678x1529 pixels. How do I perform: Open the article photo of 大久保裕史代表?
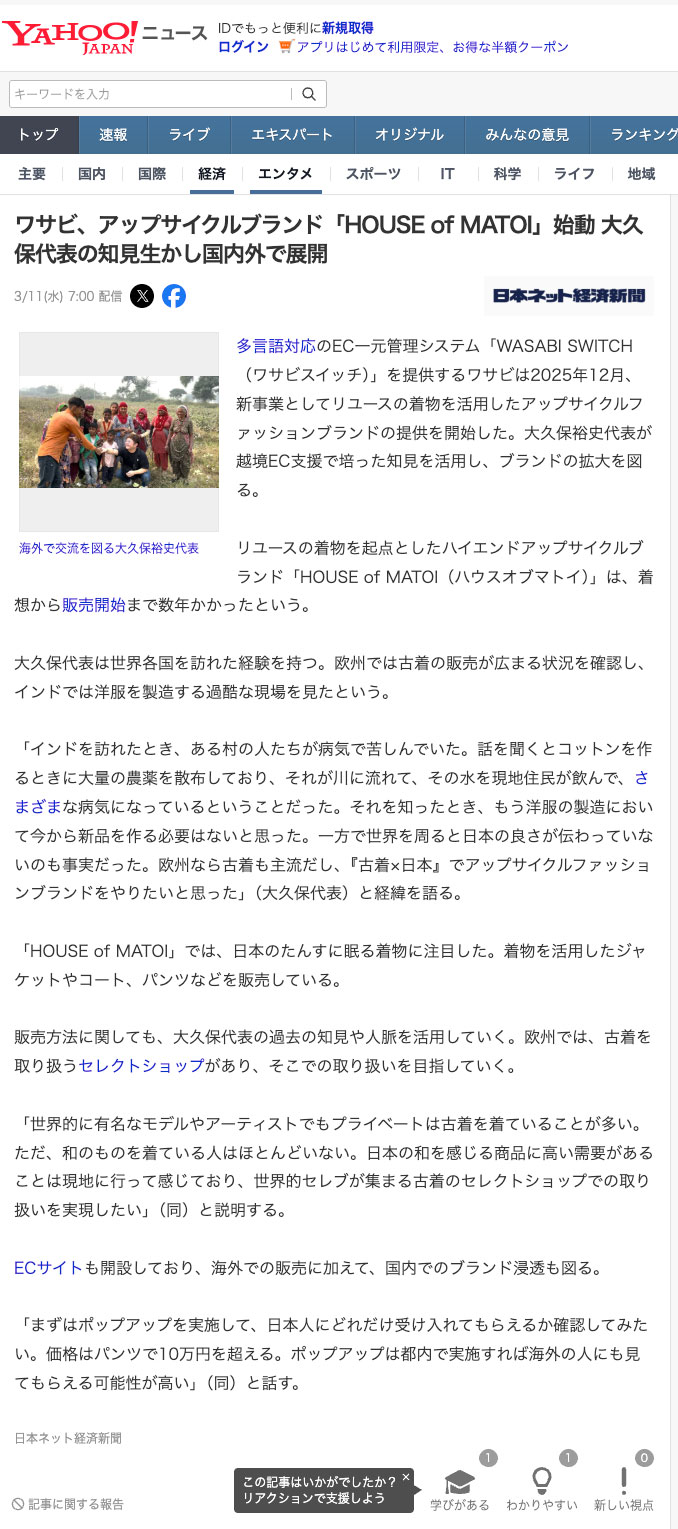pyautogui.click(x=119, y=431)
